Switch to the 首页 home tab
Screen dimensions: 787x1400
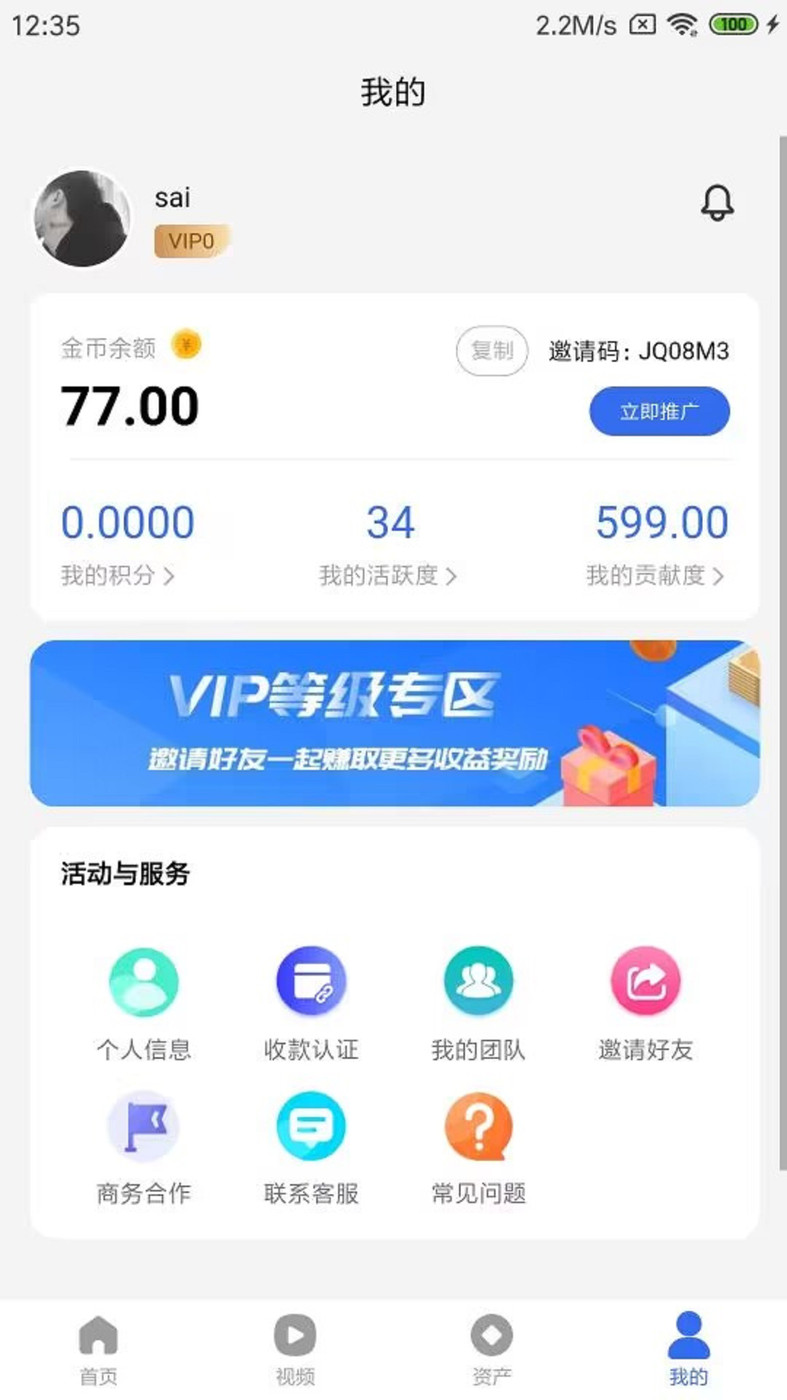(96, 1347)
